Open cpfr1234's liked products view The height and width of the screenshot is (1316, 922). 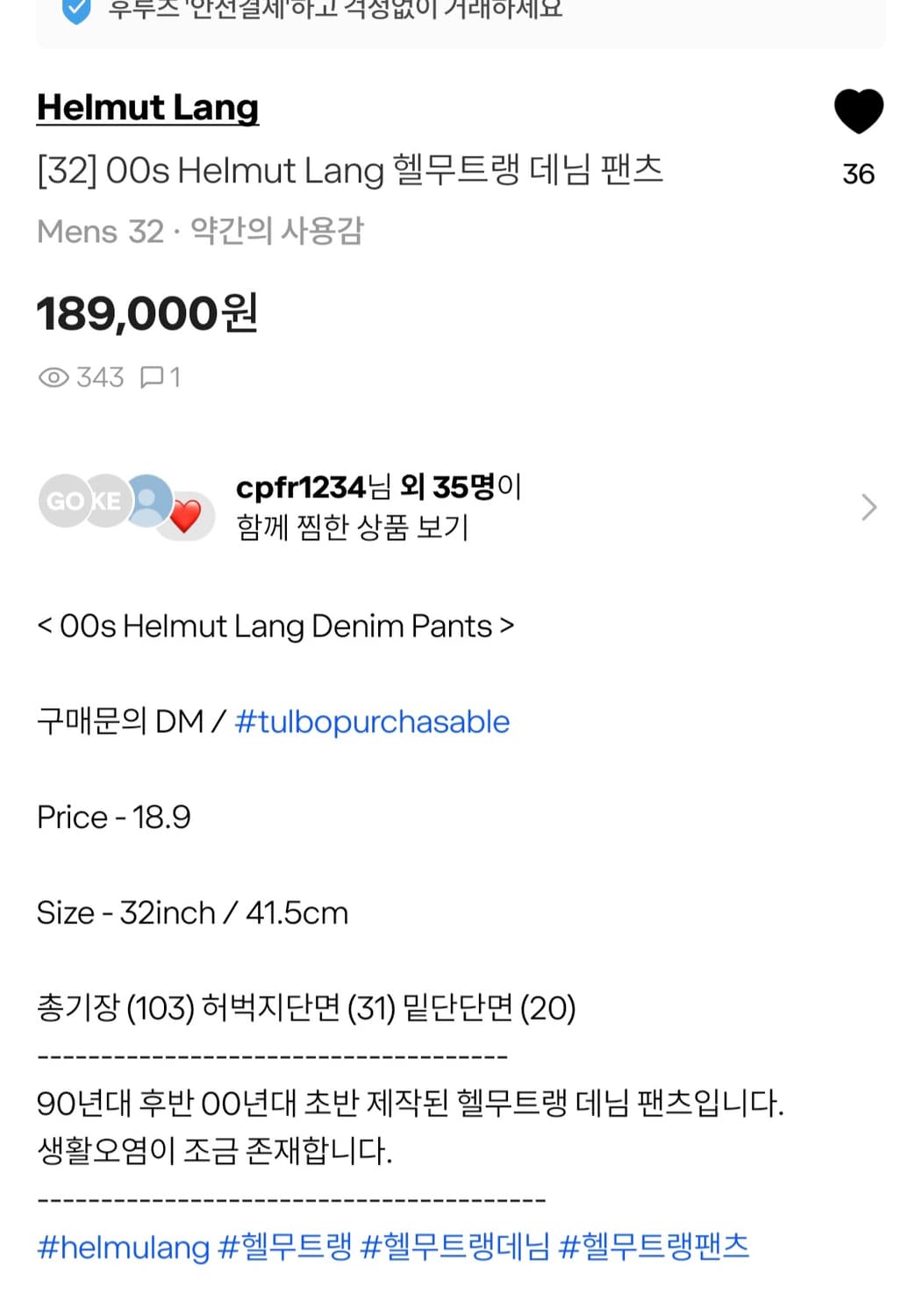pos(377,507)
